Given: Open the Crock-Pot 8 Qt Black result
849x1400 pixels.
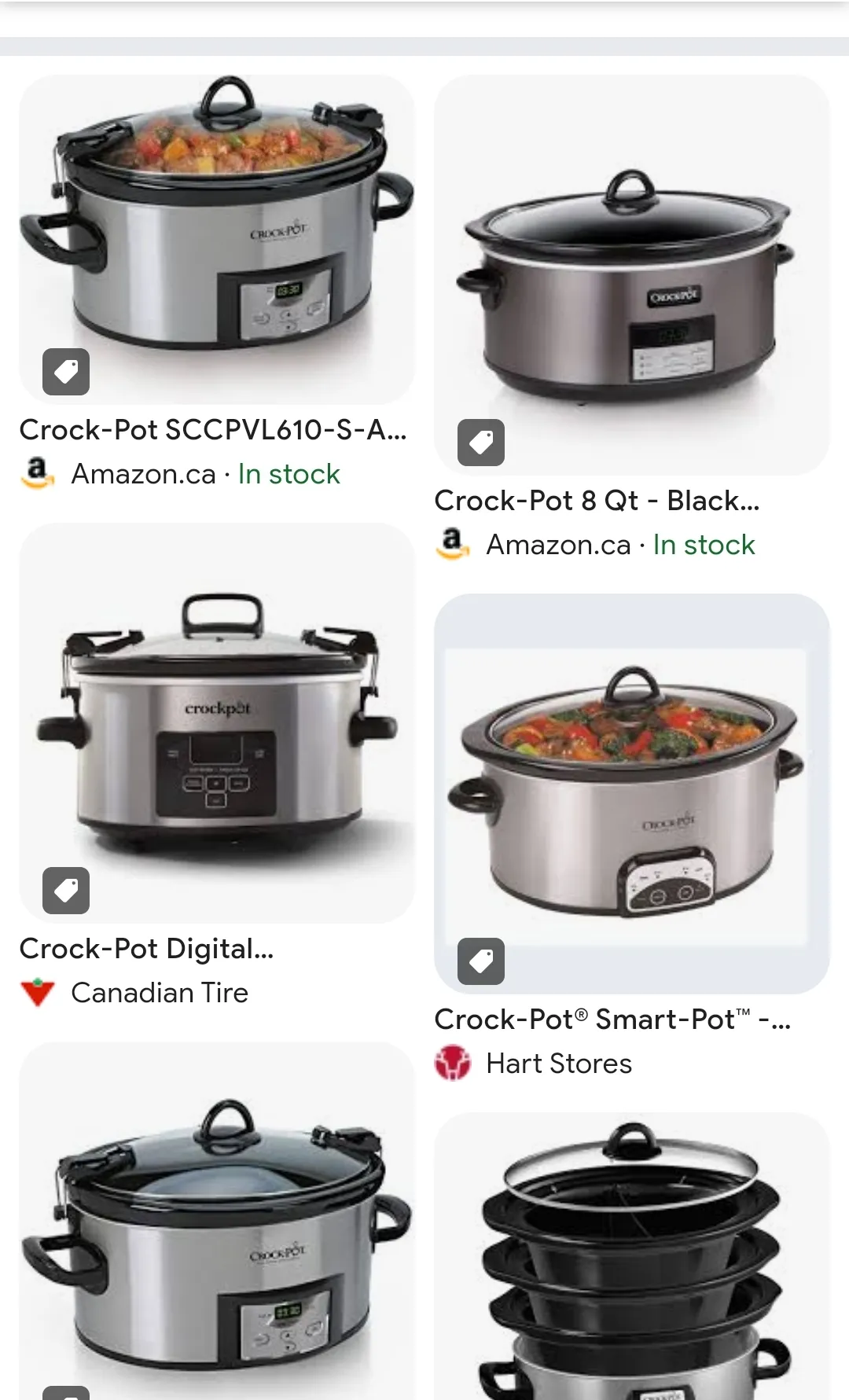Looking at the screenshot, I should [631, 275].
